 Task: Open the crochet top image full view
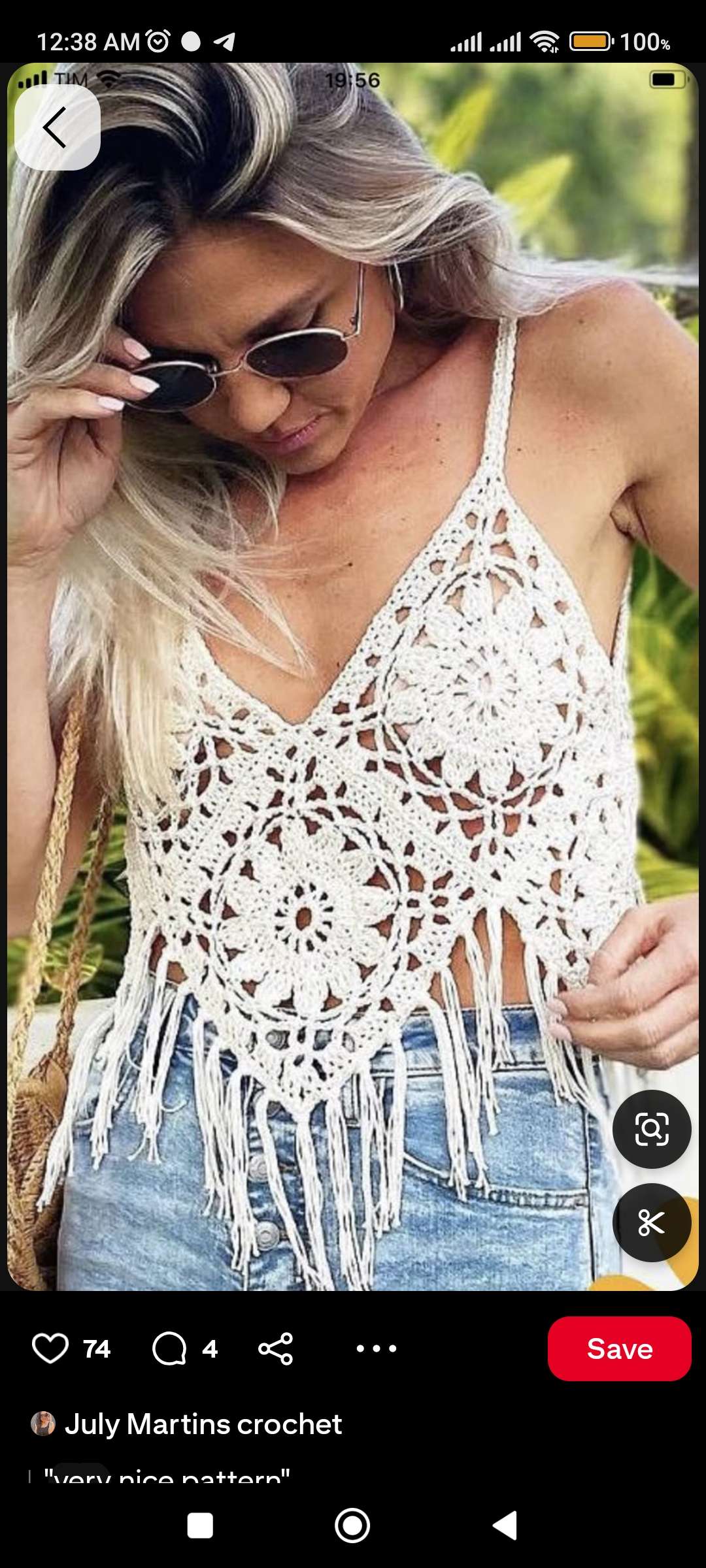coord(353,676)
